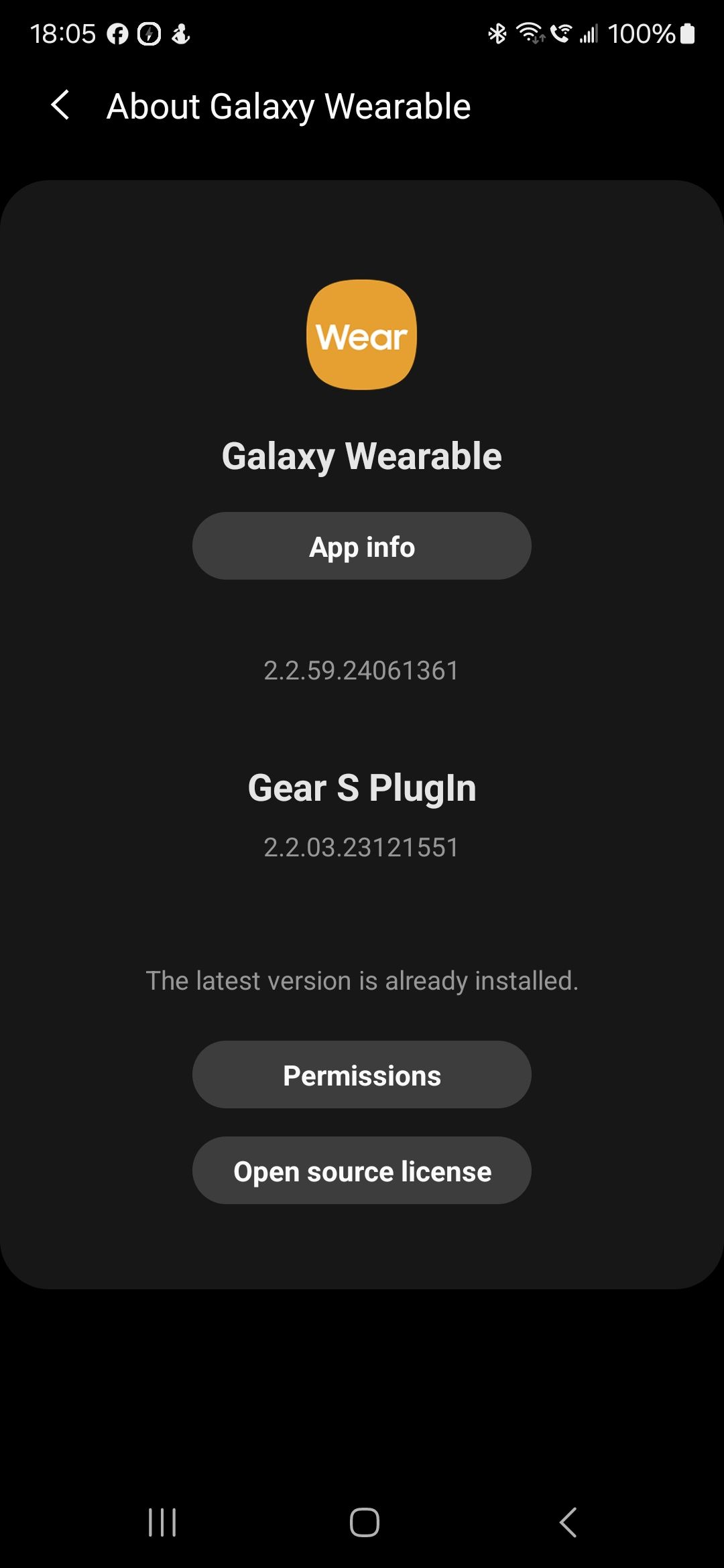Tap the Facebook notification icon
Screen dimensions: 724x1568
click(x=118, y=34)
